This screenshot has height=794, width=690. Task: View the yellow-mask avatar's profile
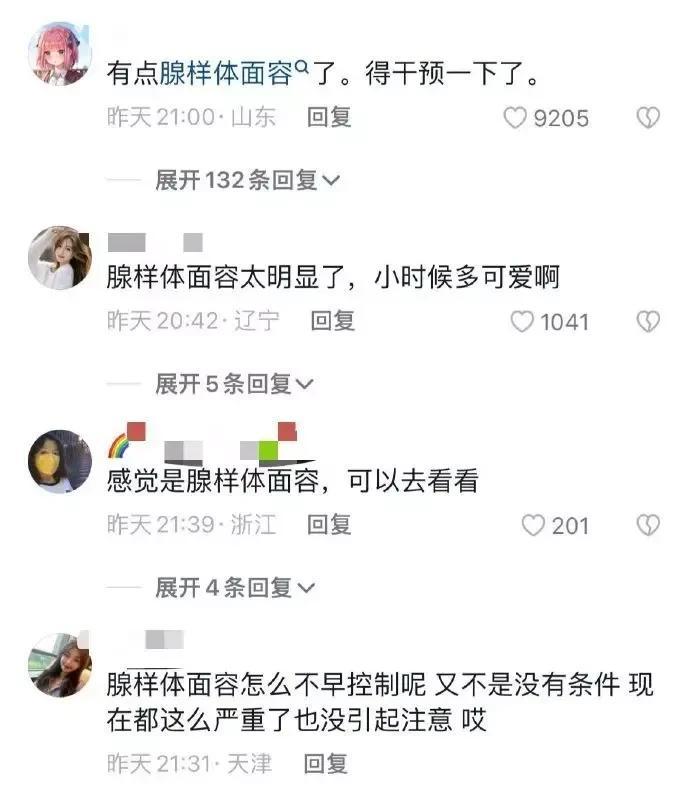tap(59, 461)
